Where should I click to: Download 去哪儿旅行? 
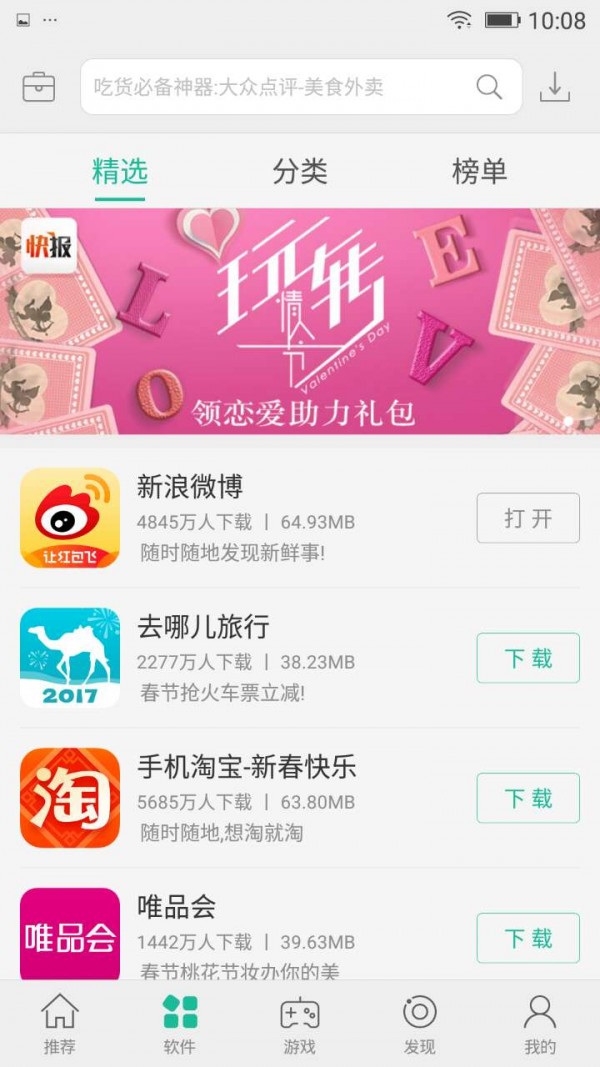[x=528, y=658]
